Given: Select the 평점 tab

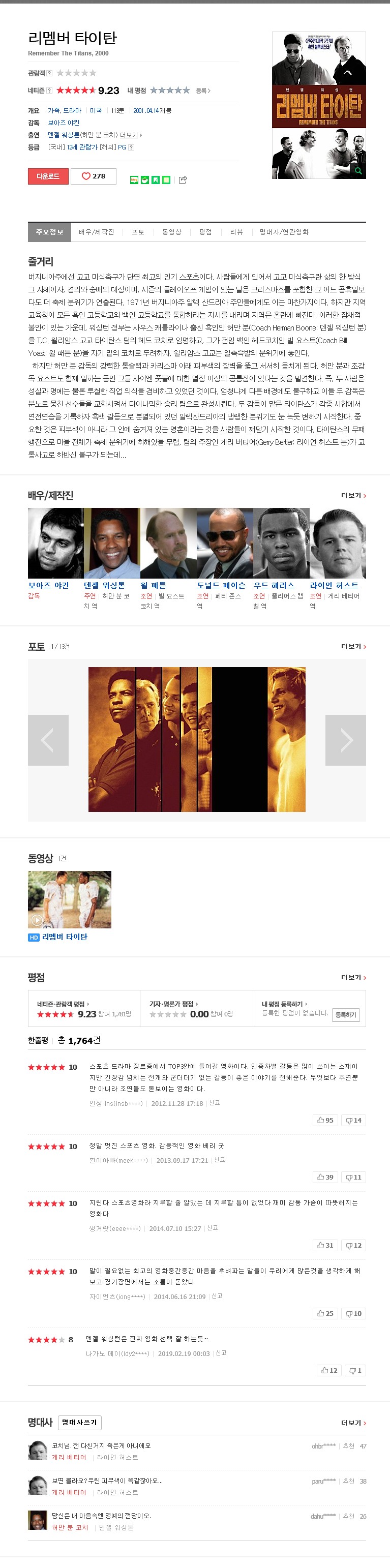Looking at the screenshot, I should coord(205,232).
